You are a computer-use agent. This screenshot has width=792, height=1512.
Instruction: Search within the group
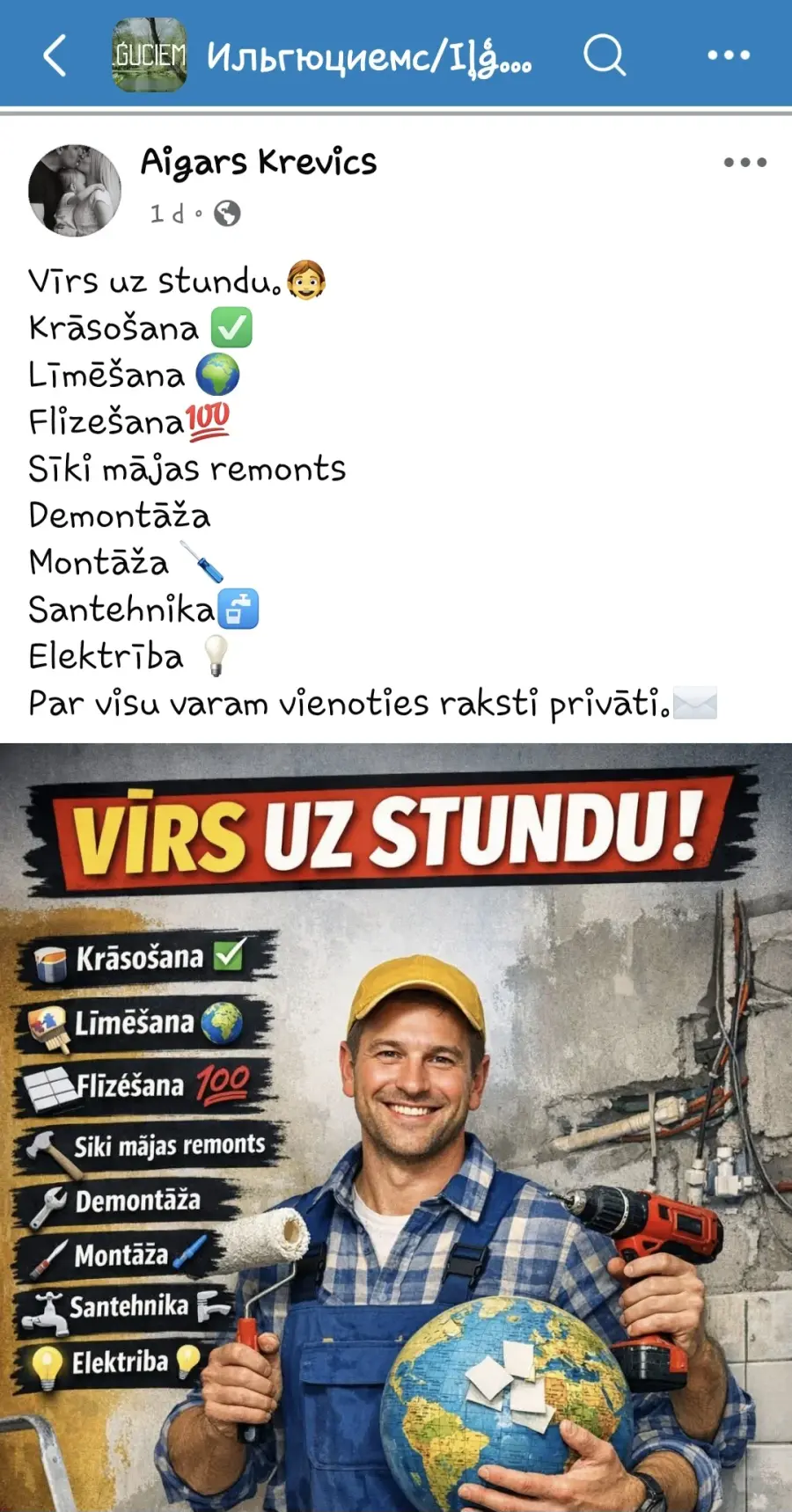605,55
